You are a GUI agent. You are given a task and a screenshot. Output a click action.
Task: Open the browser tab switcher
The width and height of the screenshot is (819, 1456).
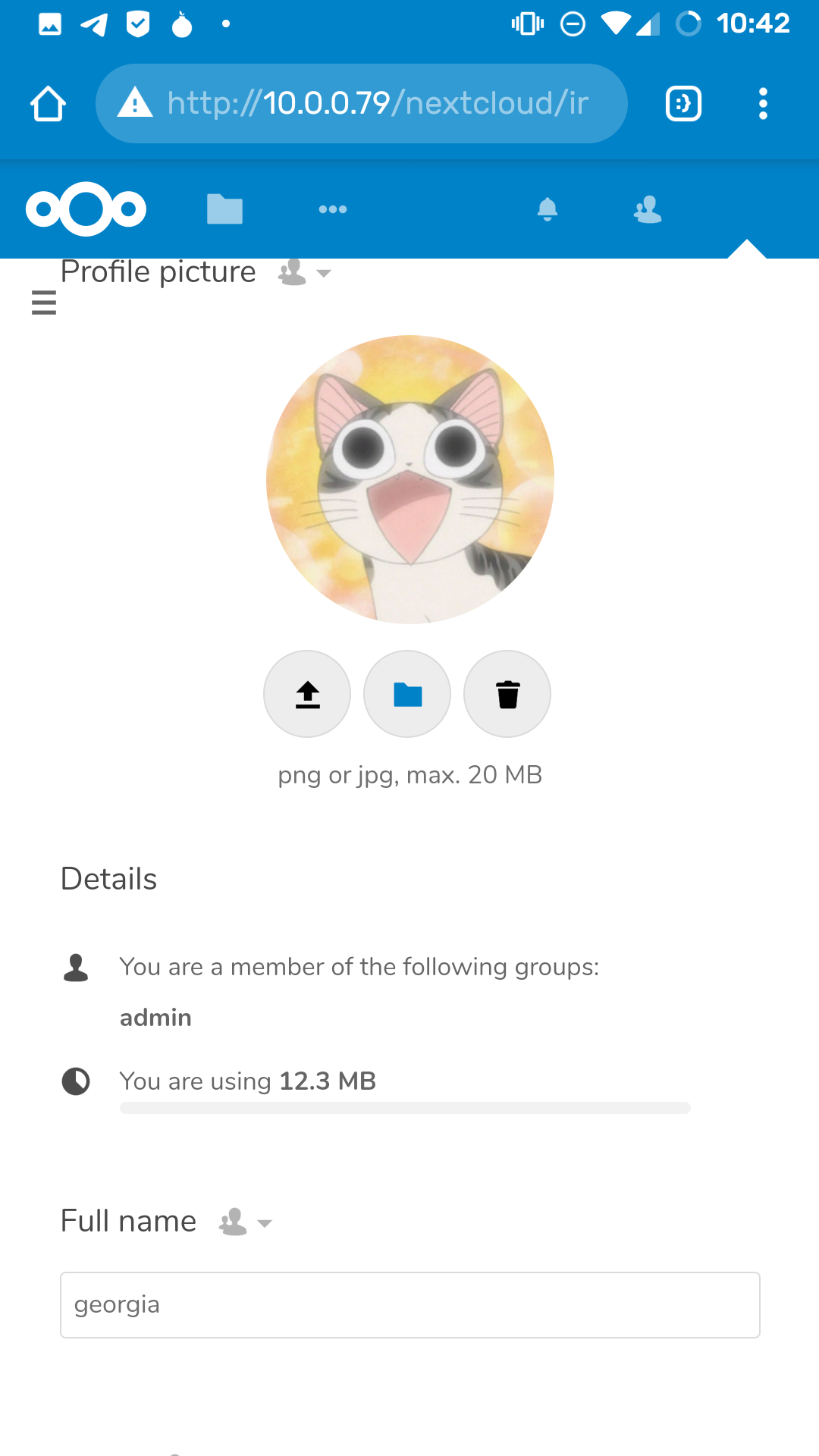(683, 104)
